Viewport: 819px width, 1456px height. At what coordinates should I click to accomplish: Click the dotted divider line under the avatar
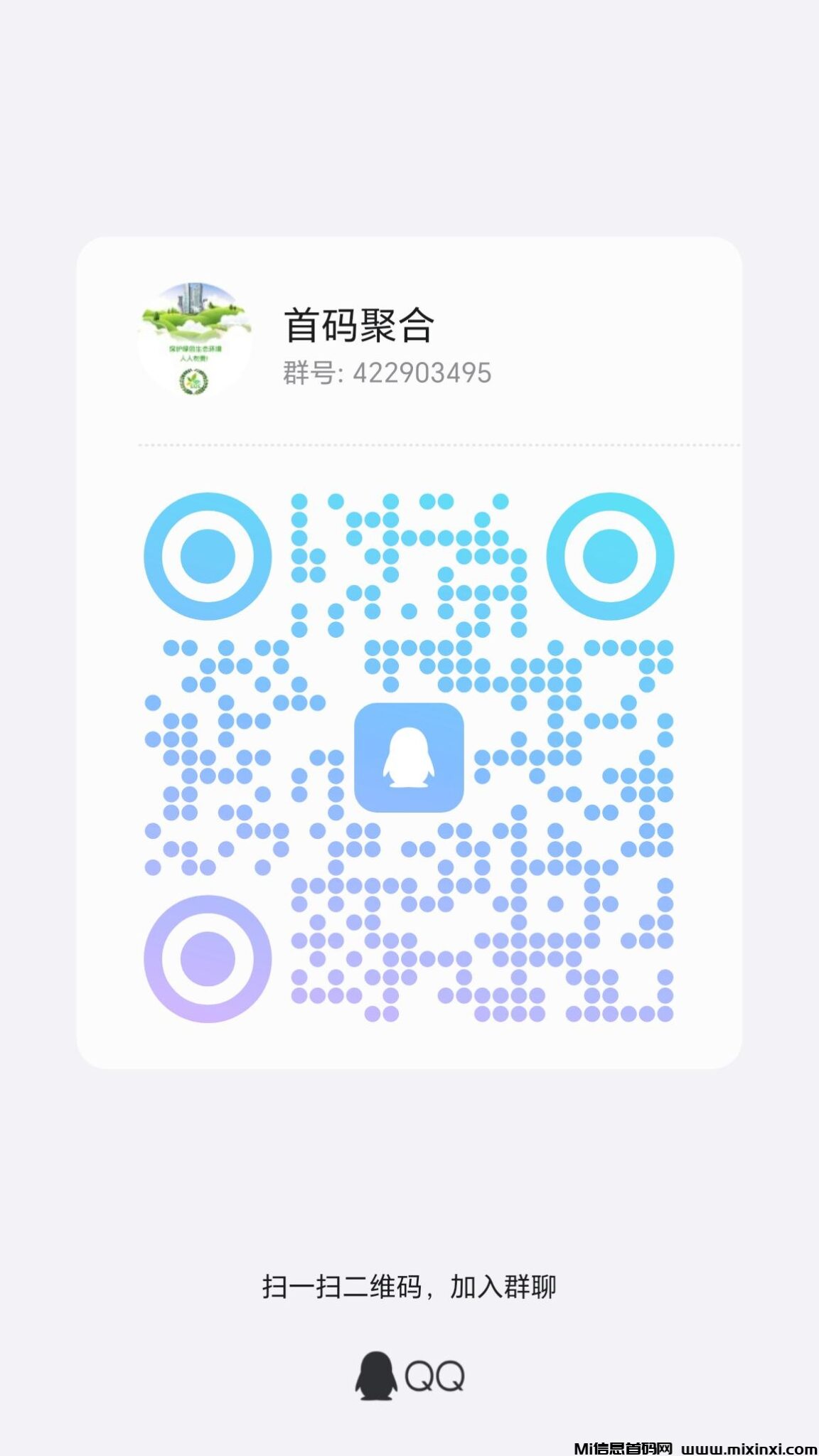pyautogui.click(x=409, y=445)
